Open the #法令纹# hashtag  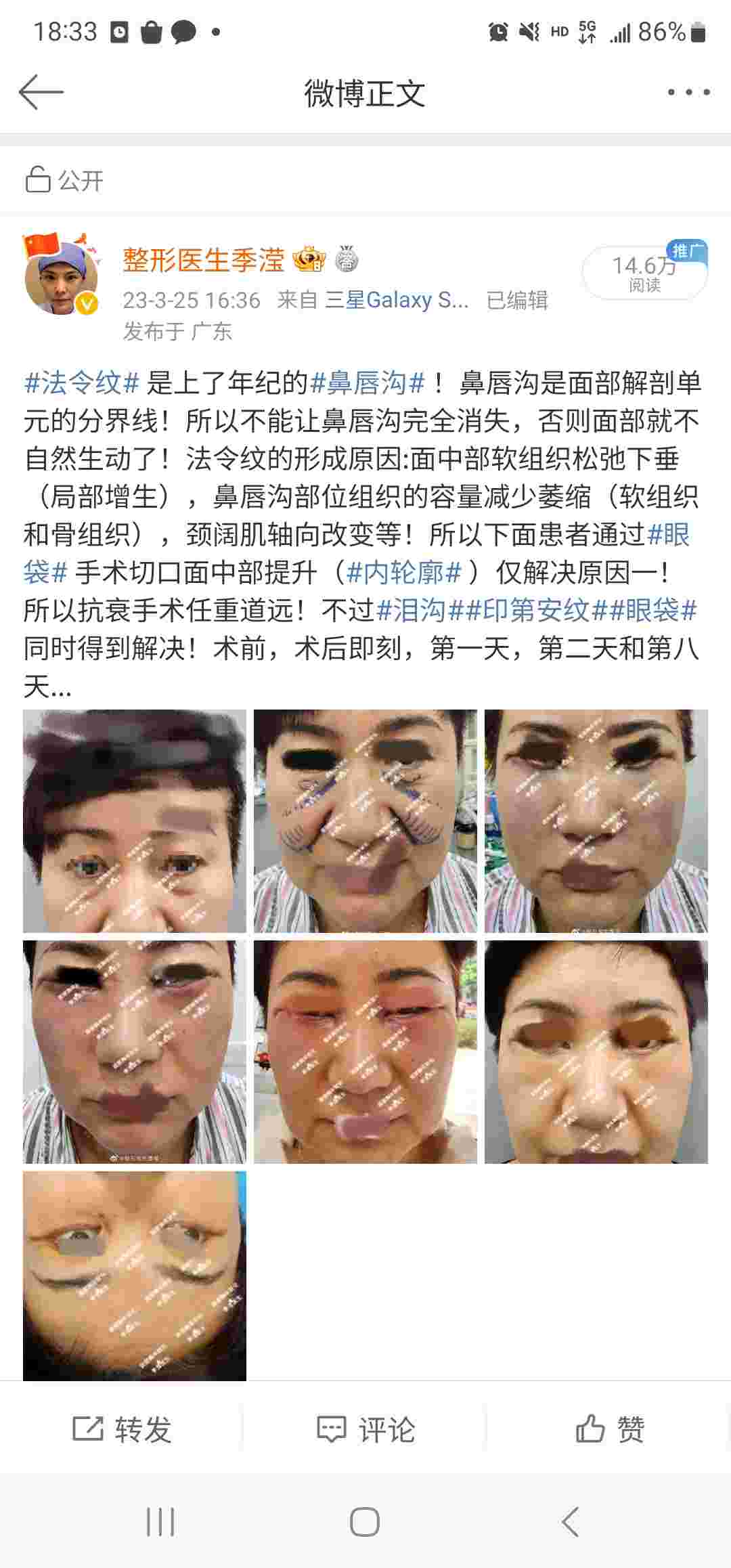click(x=82, y=383)
